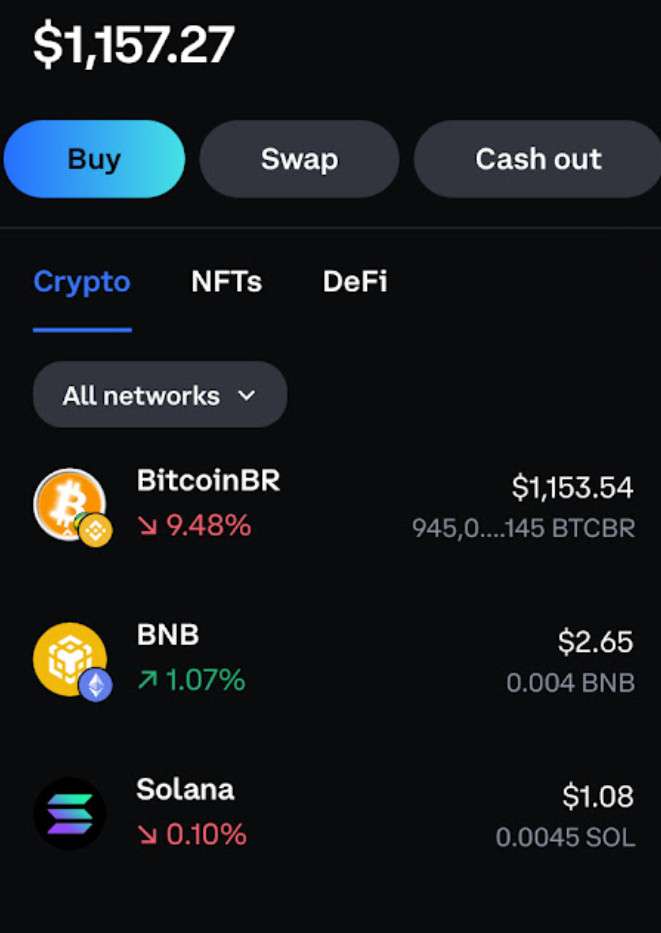Open the BNB asset details

click(x=330, y=658)
